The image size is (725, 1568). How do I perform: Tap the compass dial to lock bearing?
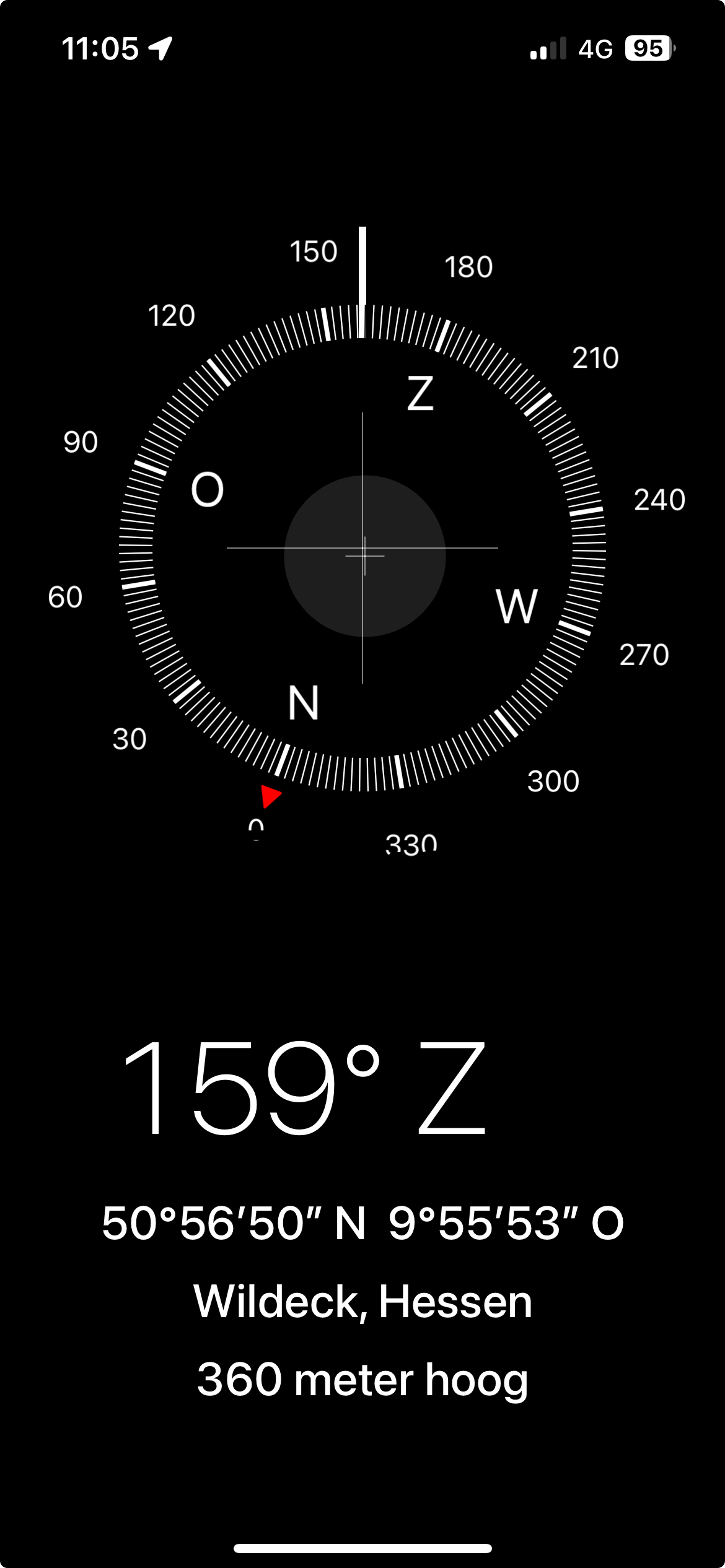pos(363,549)
